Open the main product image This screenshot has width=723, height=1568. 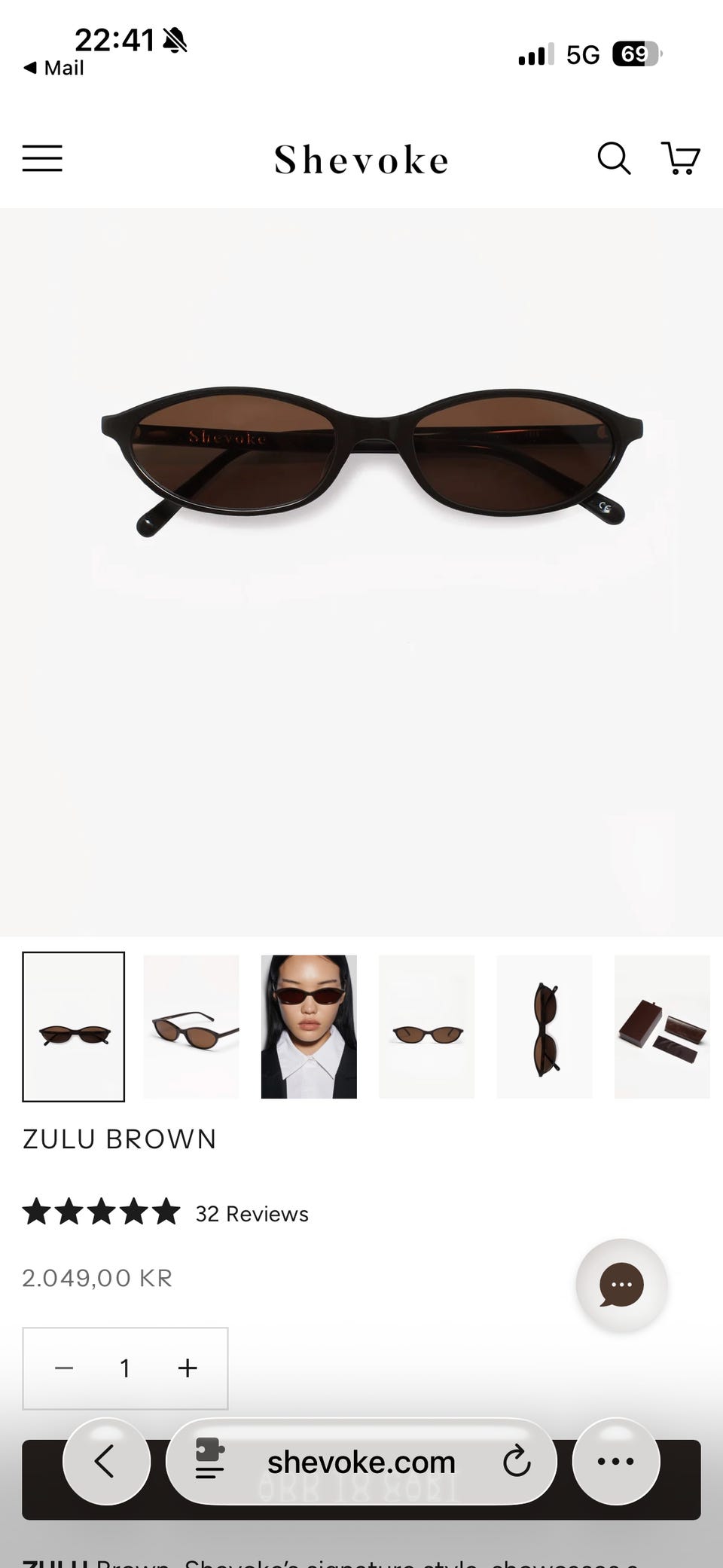[361, 572]
